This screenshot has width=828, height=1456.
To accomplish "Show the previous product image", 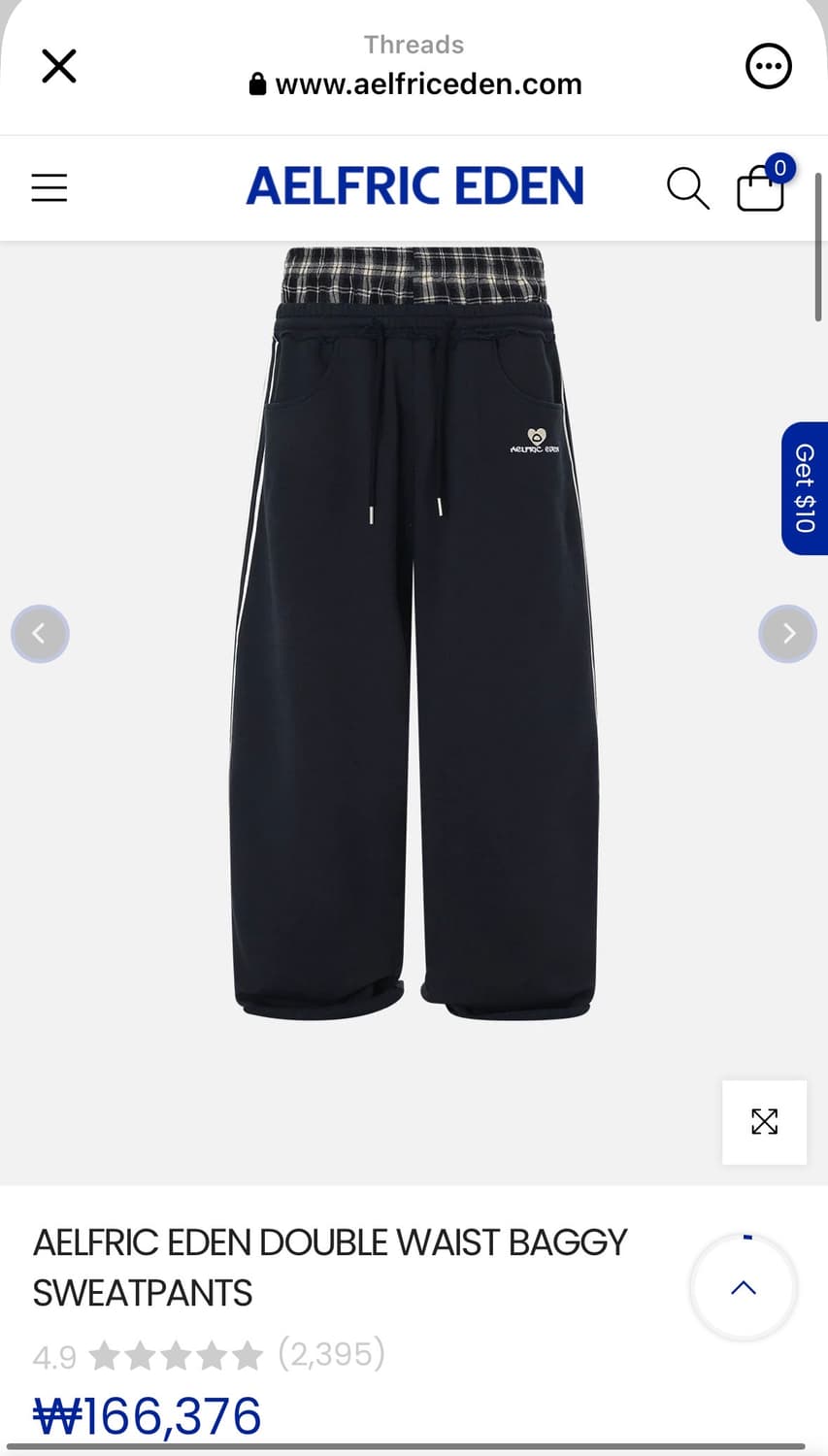I will (40, 634).
